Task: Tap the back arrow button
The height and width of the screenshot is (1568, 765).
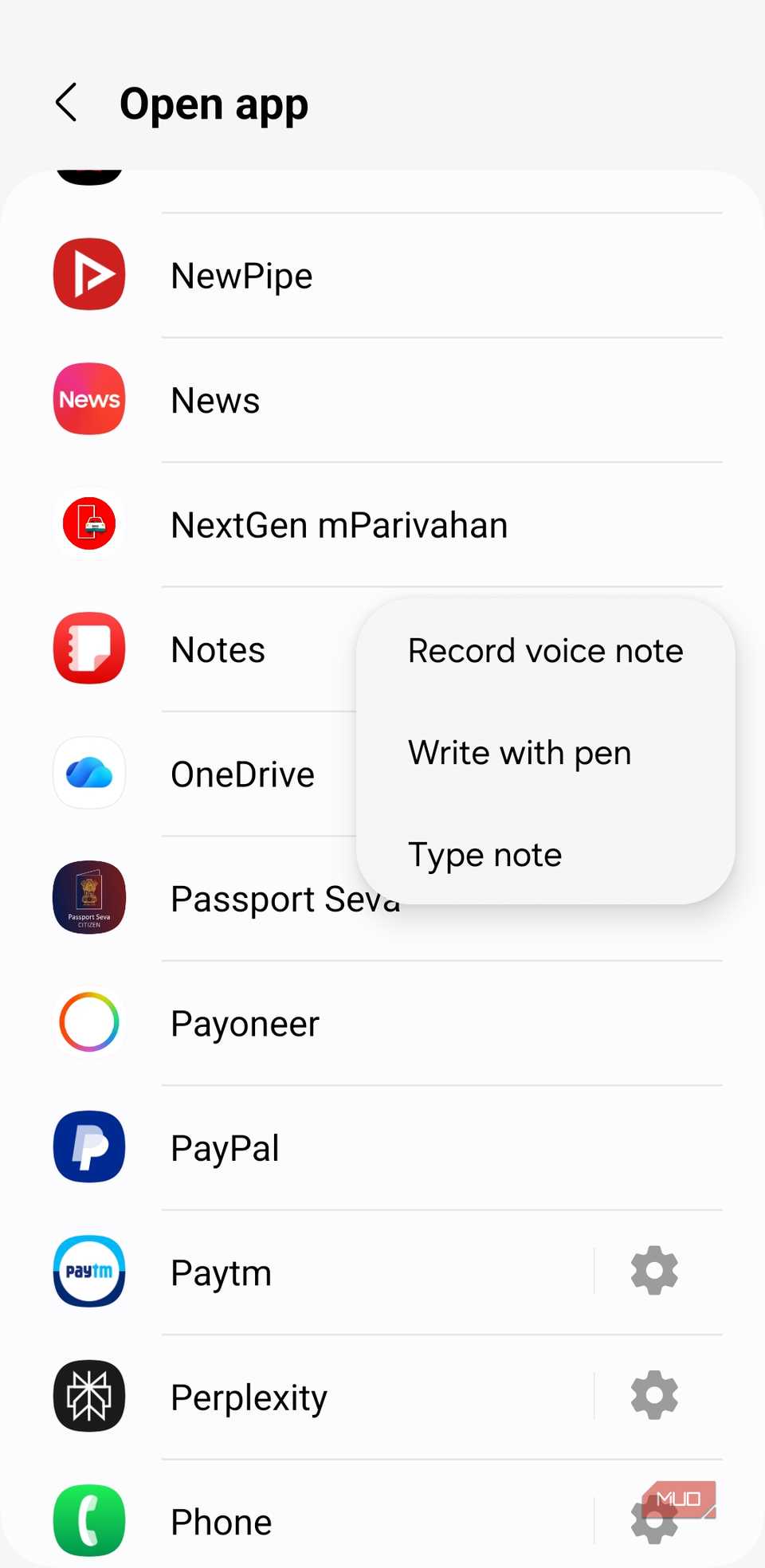Action: pyautogui.click(x=67, y=103)
